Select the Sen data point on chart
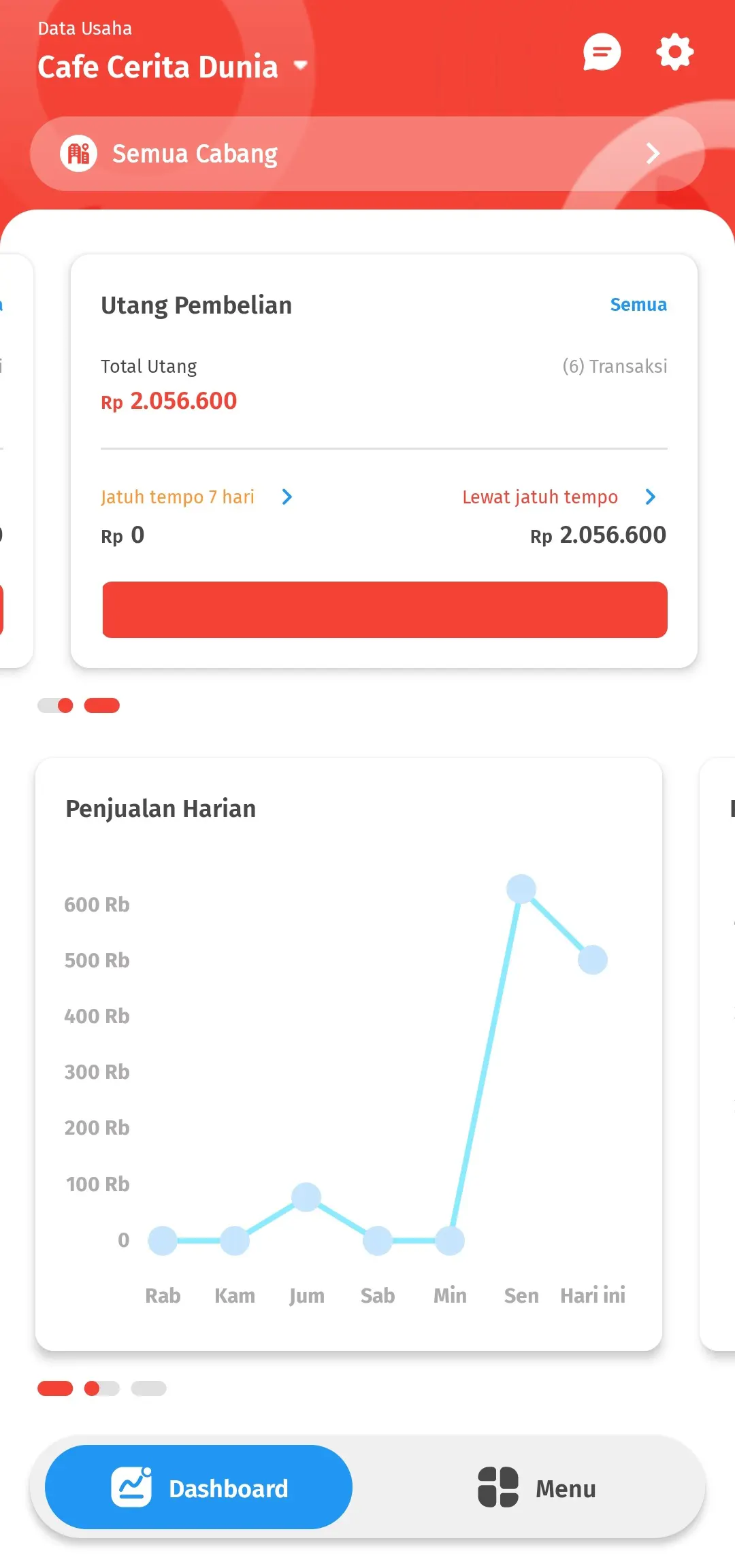Viewport: 735px width, 1568px height. (521, 889)
